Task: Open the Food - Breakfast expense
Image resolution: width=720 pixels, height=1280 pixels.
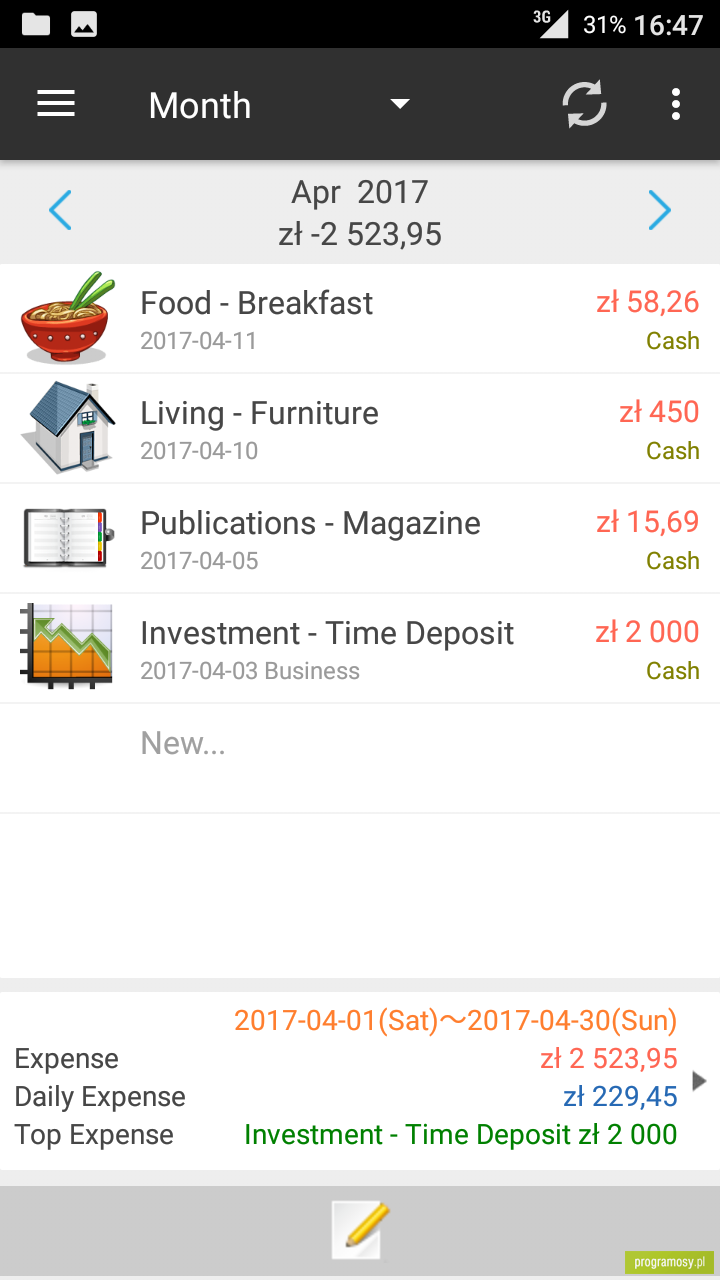Action: point(360,319)
